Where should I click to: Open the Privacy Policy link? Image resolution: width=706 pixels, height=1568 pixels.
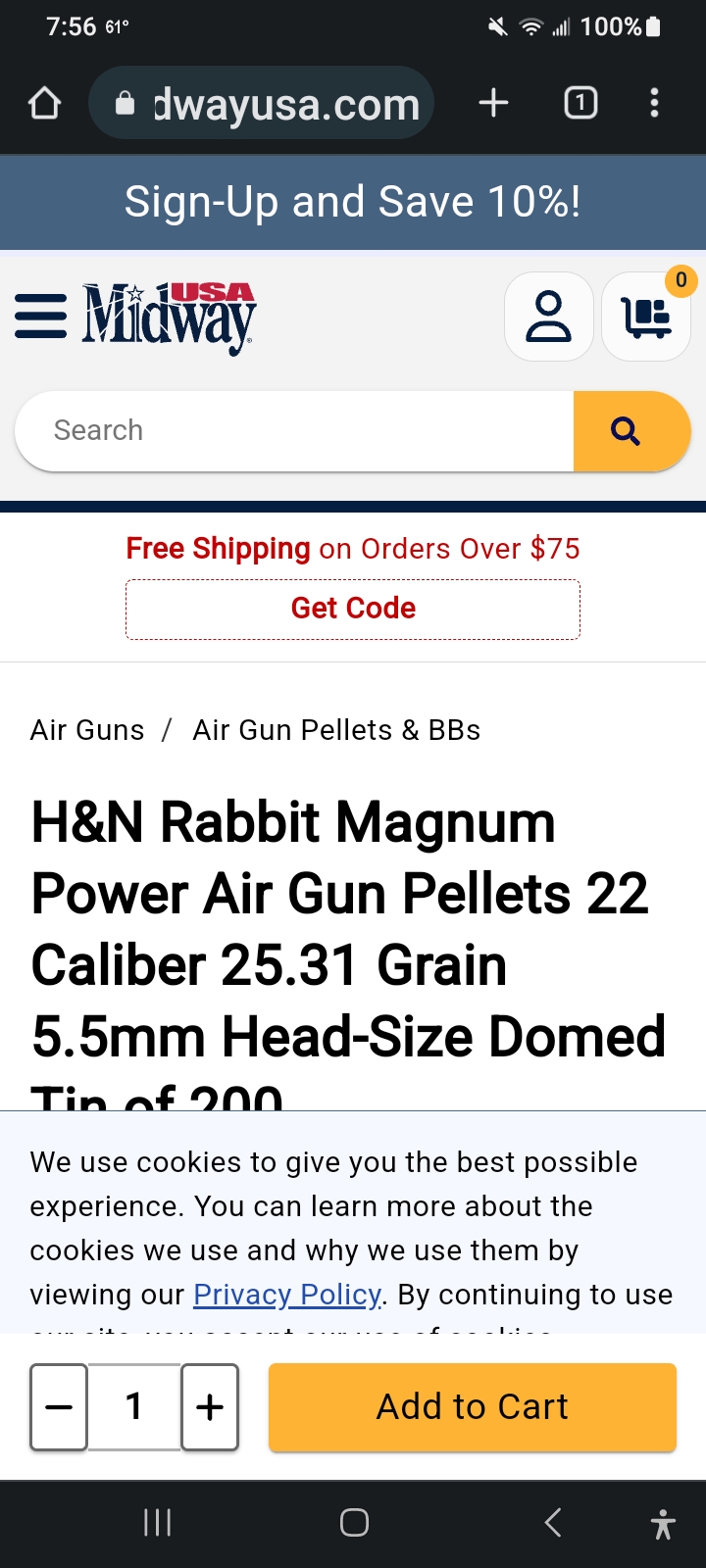pos(287,1295)
